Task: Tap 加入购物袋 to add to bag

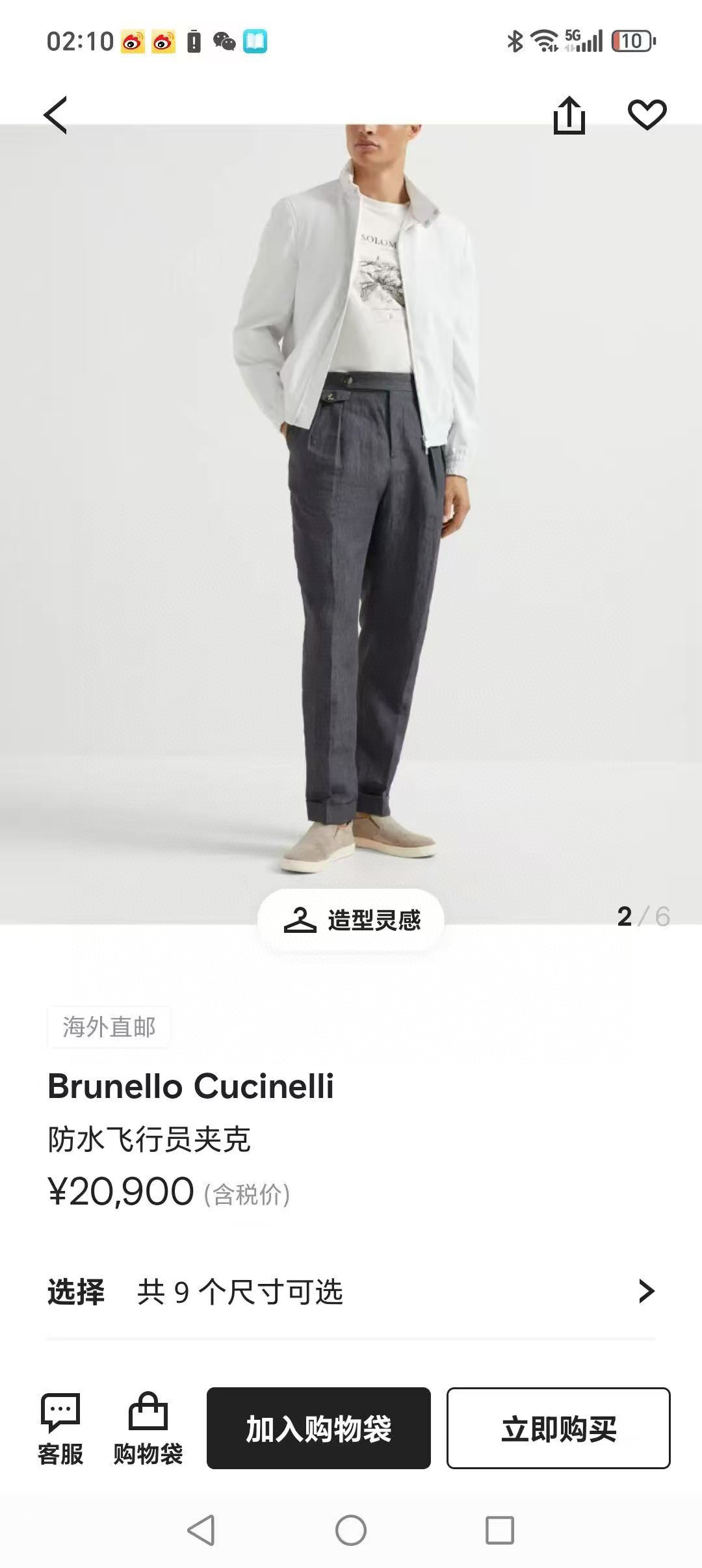Action: (x=318, y=1428)
